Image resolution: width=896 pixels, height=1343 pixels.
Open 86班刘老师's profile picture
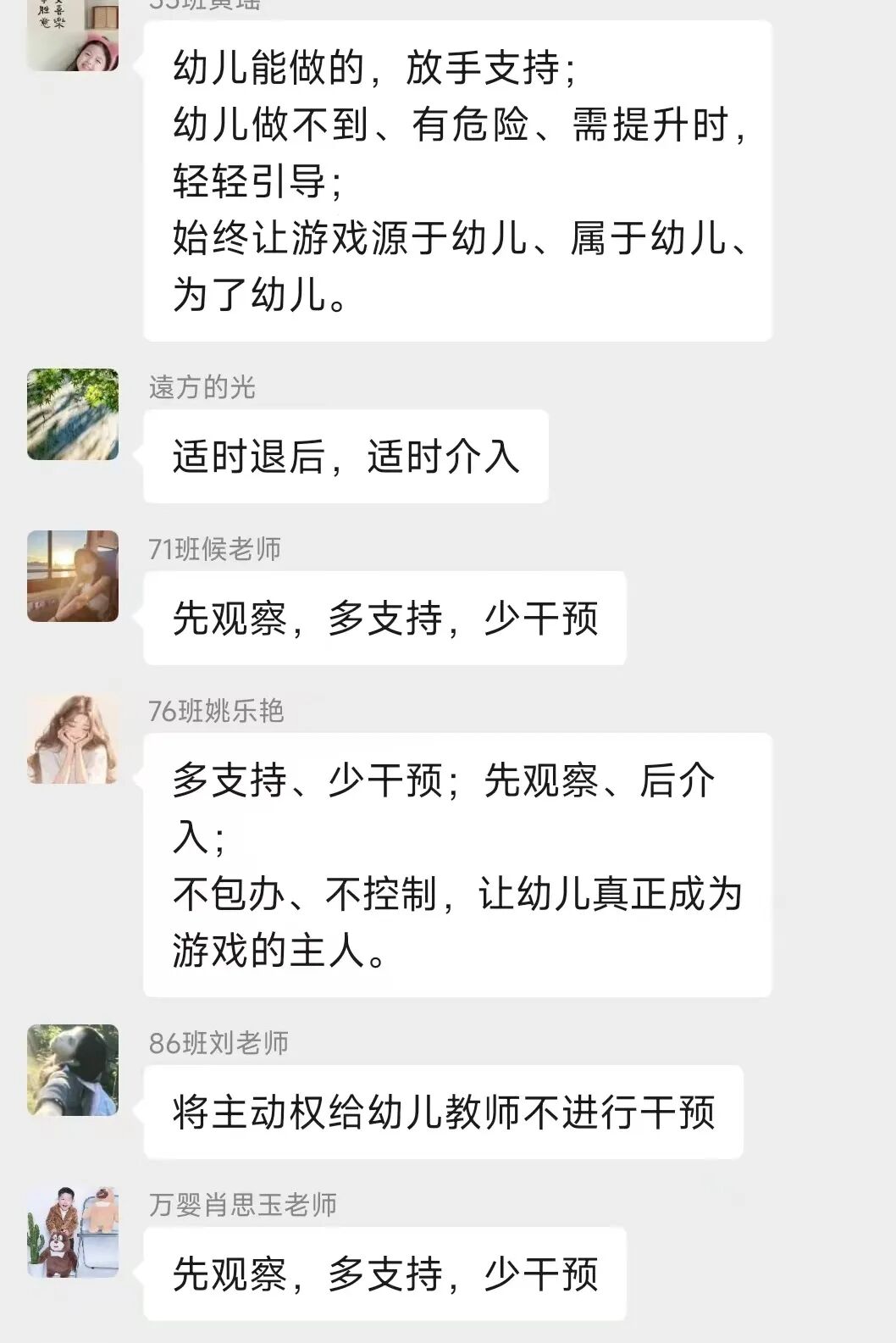point(73,1070)
